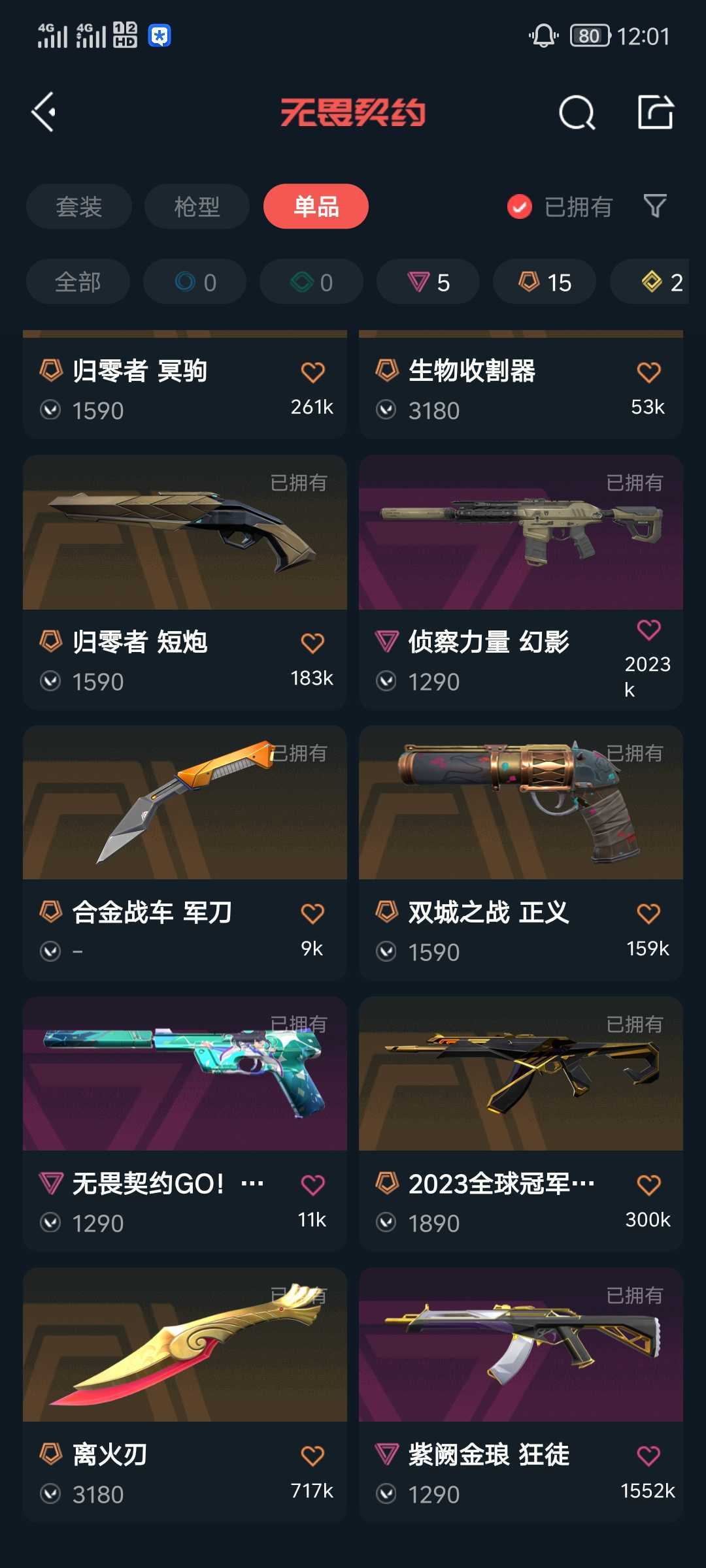This screenshot has width=706, height=1568.
Task: Select the 单品 tab
Action: click(x=316, y=206)
